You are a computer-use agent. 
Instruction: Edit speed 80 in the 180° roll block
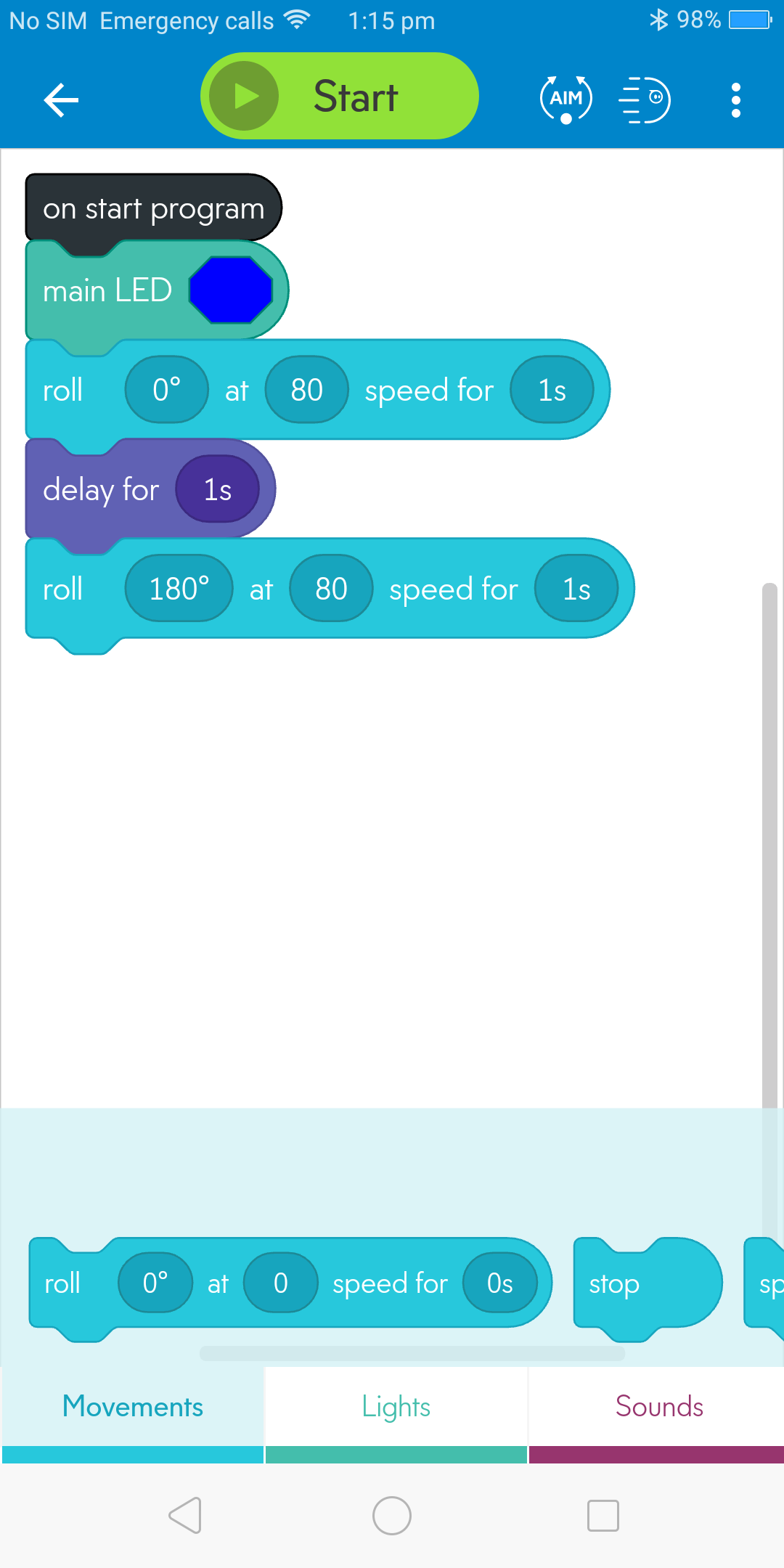tap(331, 589)
